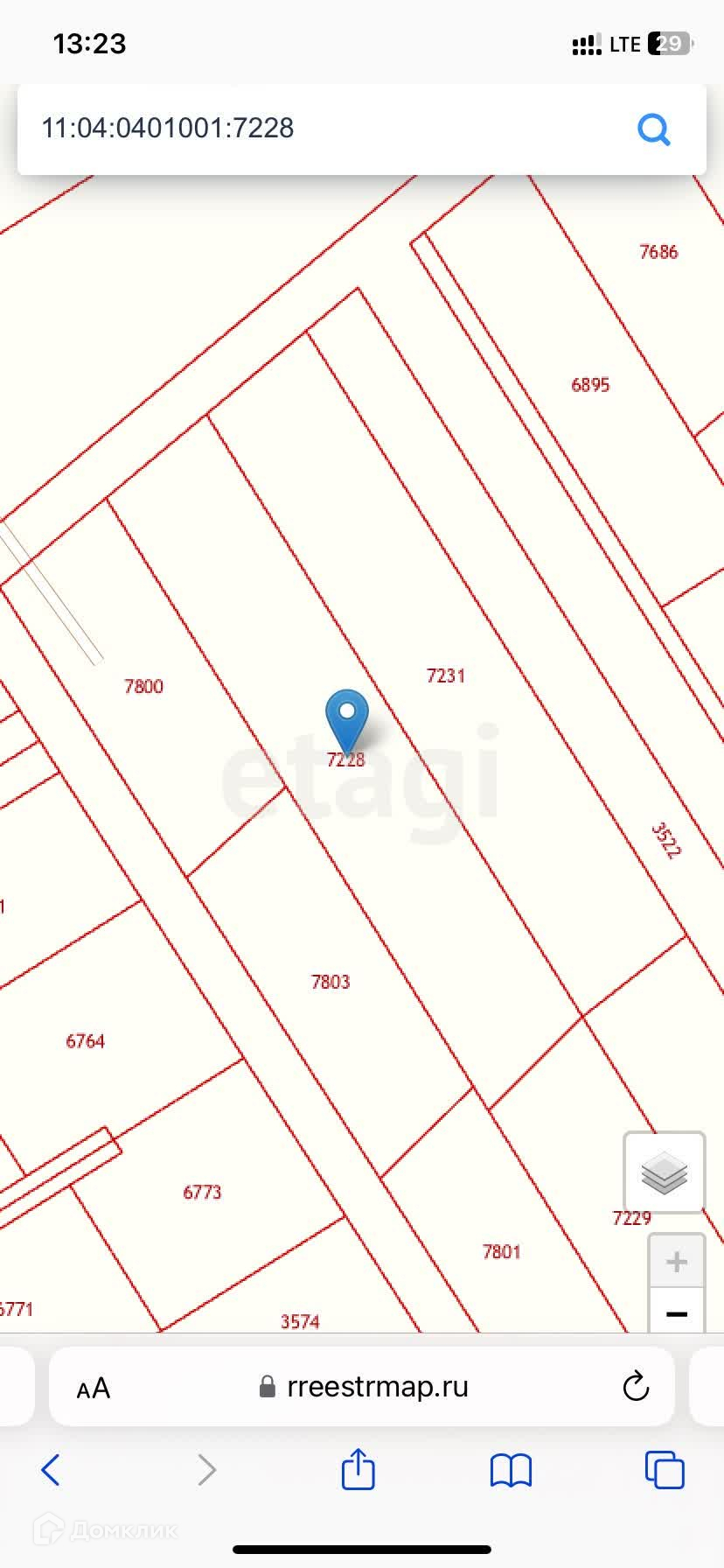The width and height of the screenshot is (724, 1568).
Task: Open the map layers button
Action: [x=665, y=1172]
